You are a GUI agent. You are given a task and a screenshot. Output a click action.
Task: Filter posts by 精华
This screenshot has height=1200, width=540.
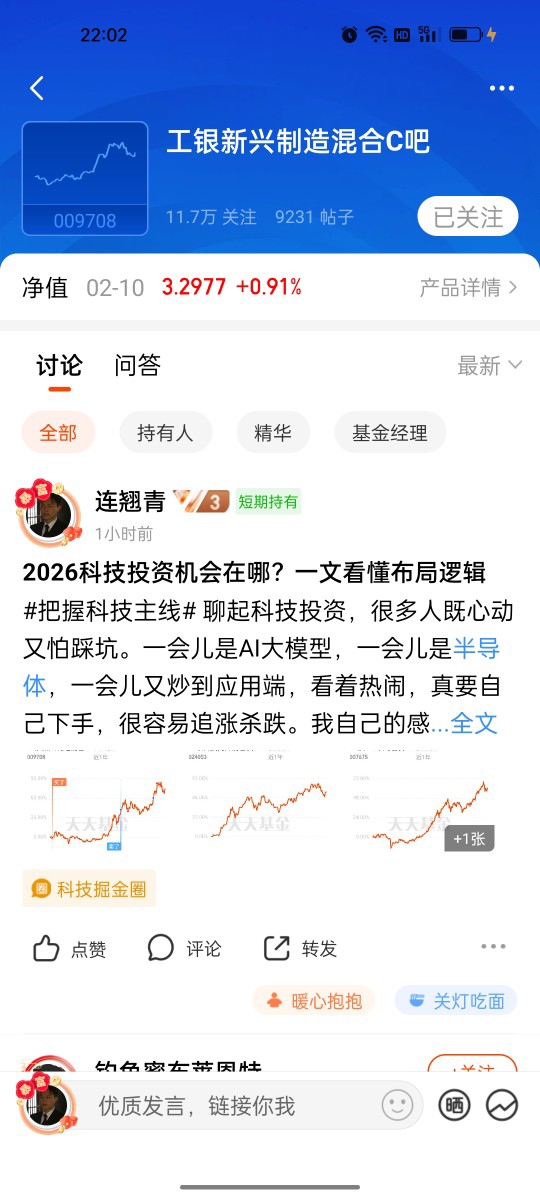pyautogui.click(x=273, y=433)
